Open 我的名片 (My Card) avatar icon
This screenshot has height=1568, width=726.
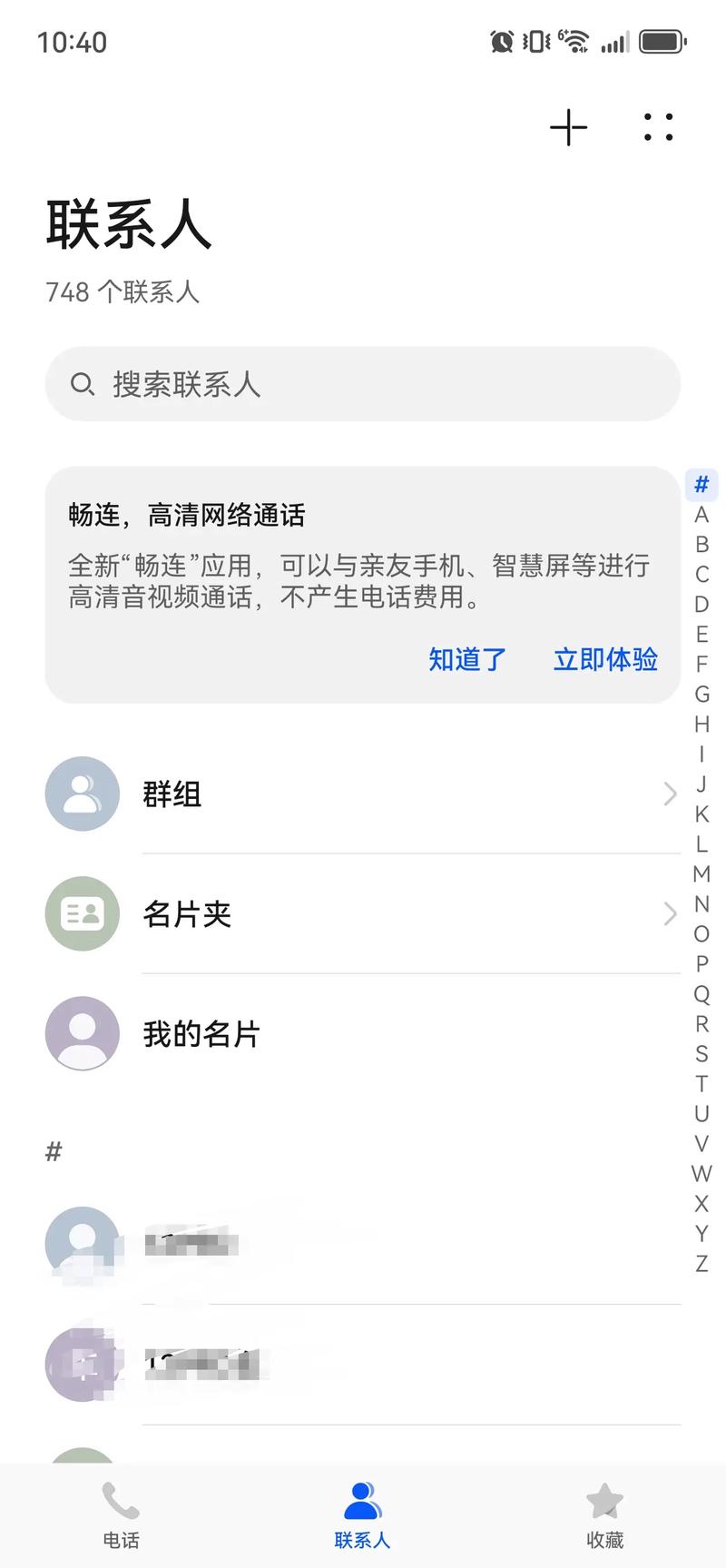(x=82, y=1033)
